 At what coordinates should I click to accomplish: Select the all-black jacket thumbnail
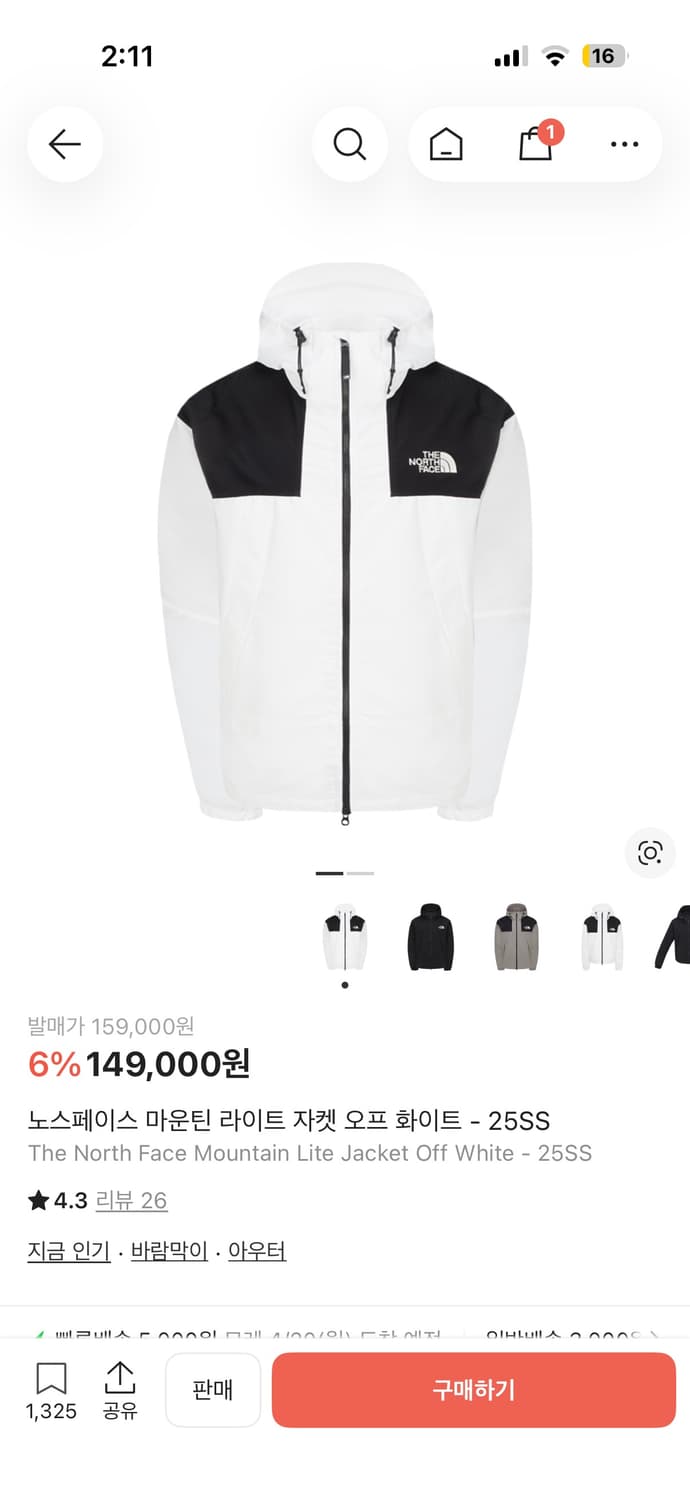pos(431,937)
